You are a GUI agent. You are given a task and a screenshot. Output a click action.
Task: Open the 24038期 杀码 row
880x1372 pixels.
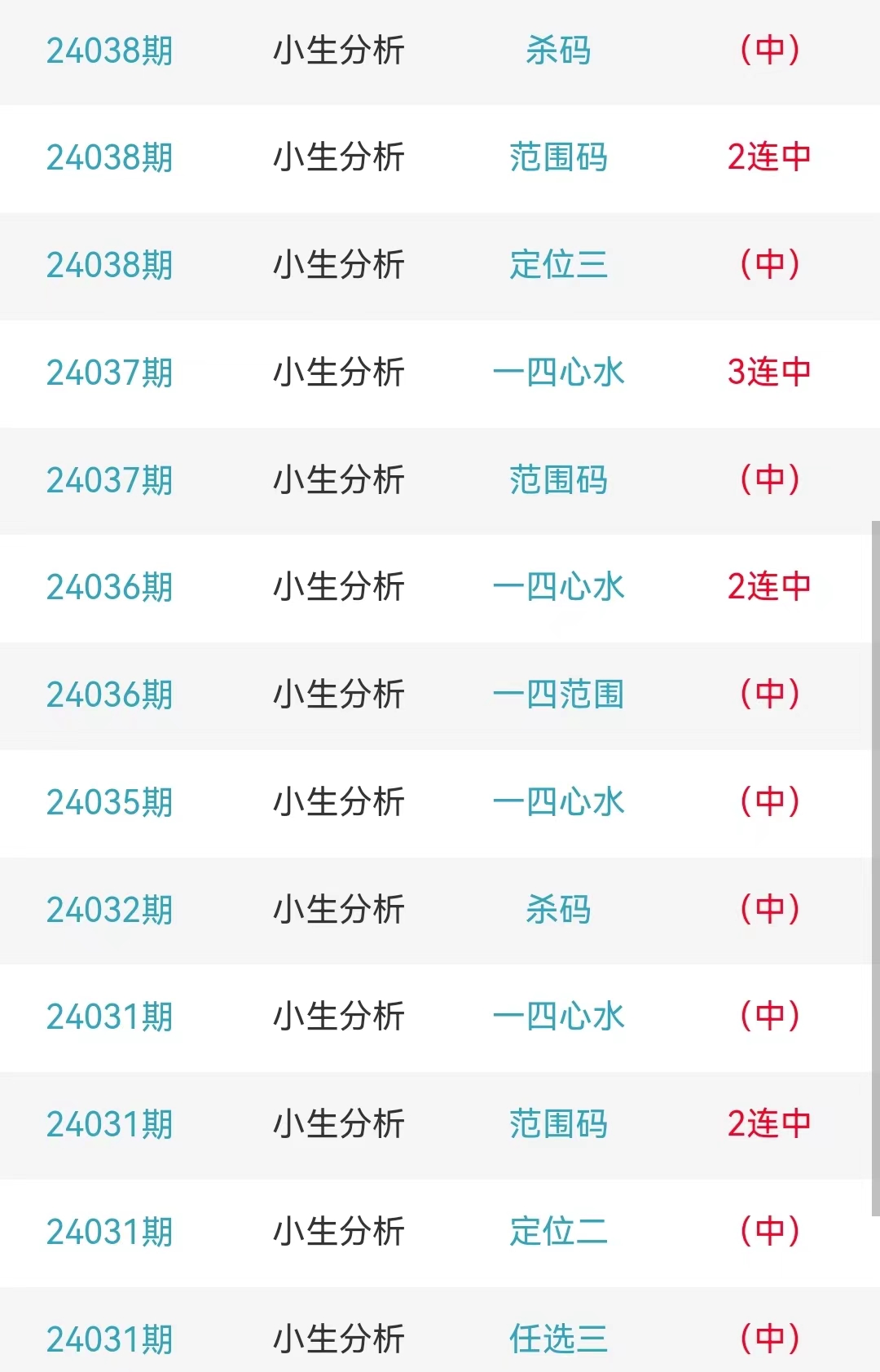pyautogui.click(x=558, y=51)
